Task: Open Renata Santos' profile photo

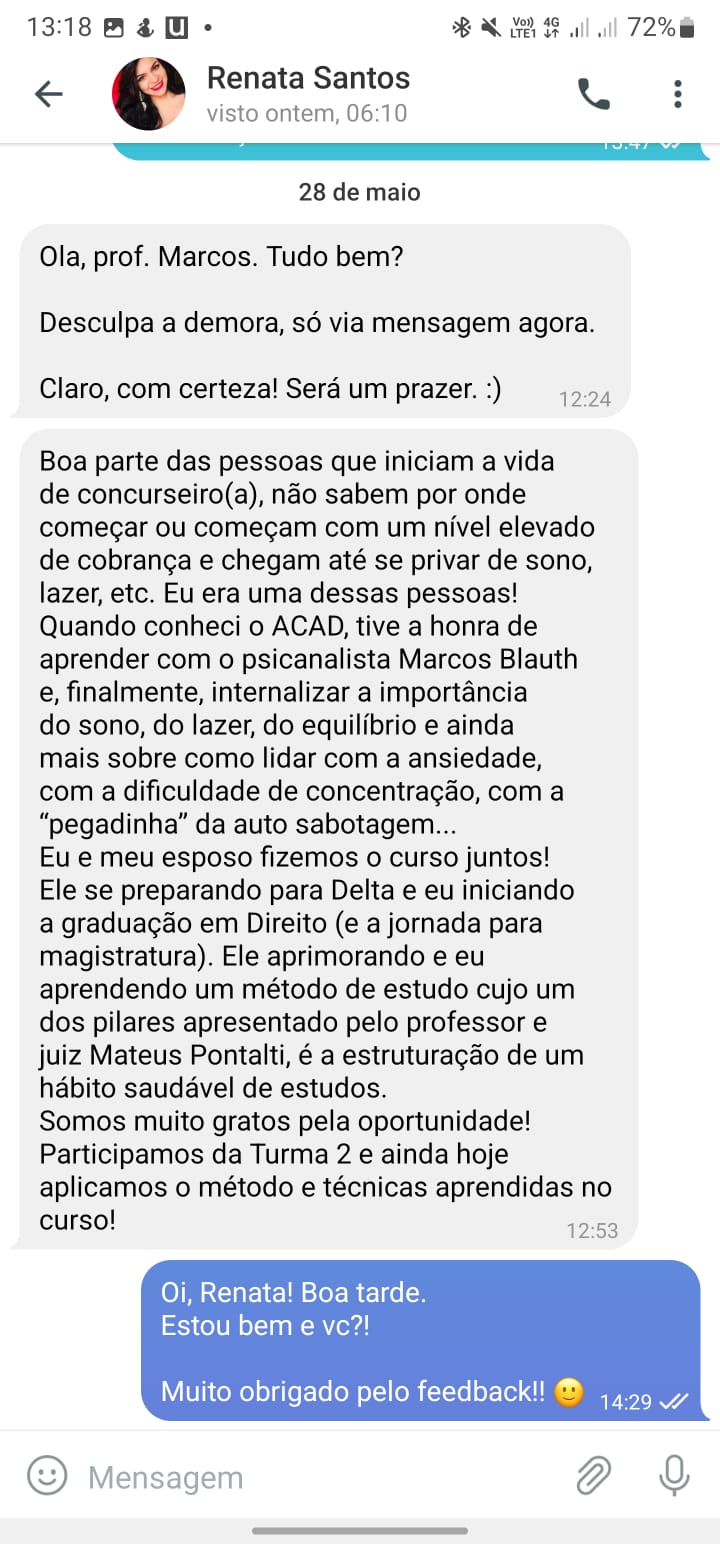Action: pos(148,94)
